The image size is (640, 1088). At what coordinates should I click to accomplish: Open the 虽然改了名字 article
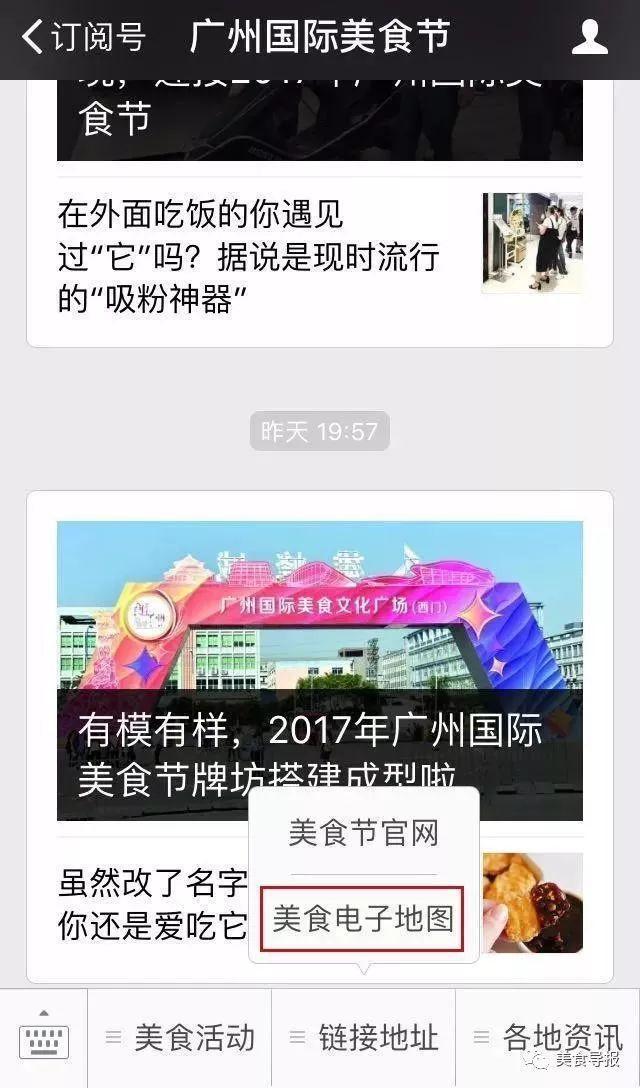[x=150, y=905]
